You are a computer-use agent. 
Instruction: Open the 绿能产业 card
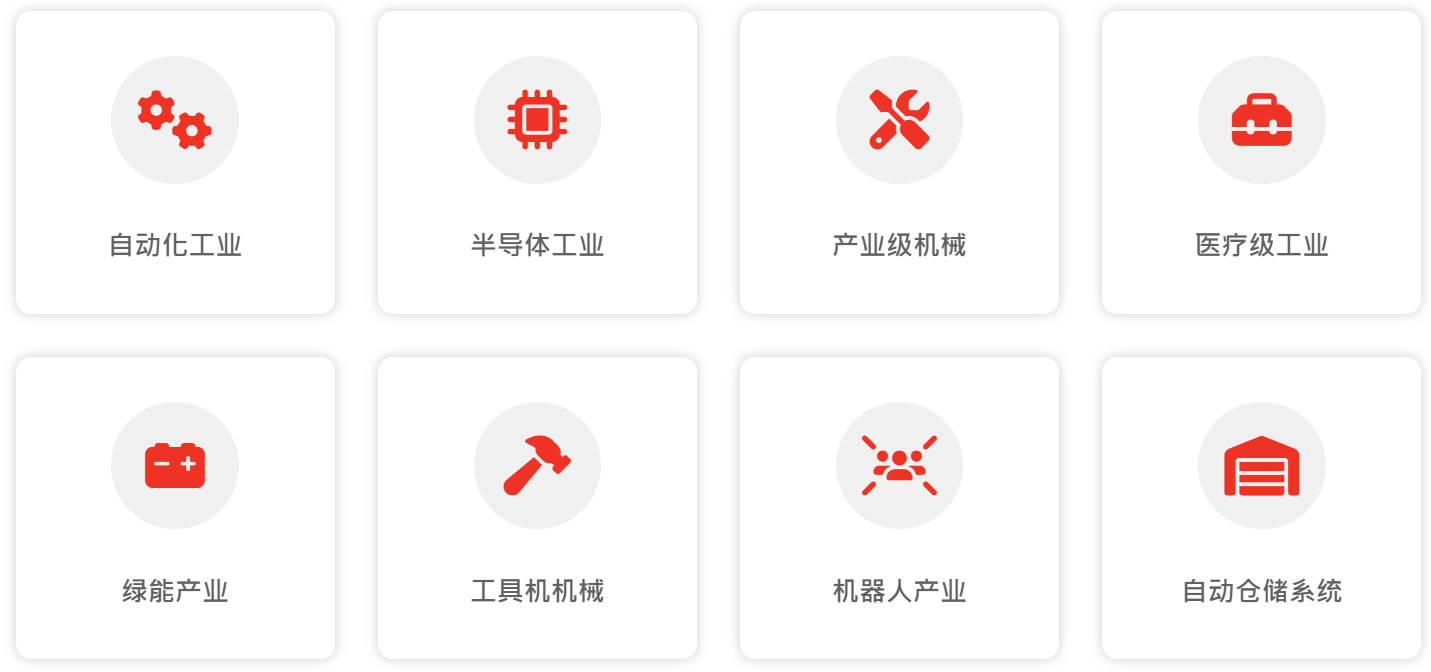pos(175,508)
